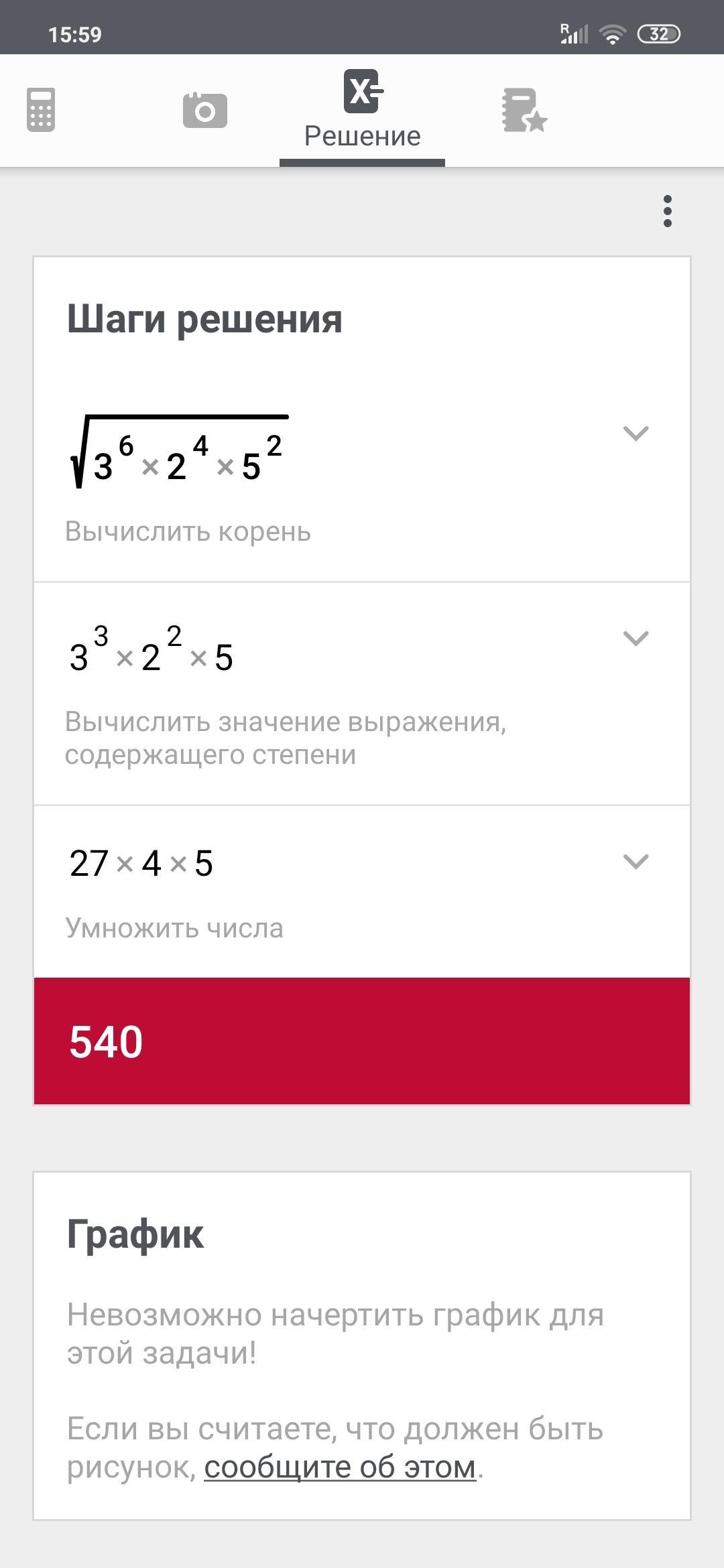Viewport: 724px width, 1568px height.
Task: Select the Решение tab
Action: (362, 110)
